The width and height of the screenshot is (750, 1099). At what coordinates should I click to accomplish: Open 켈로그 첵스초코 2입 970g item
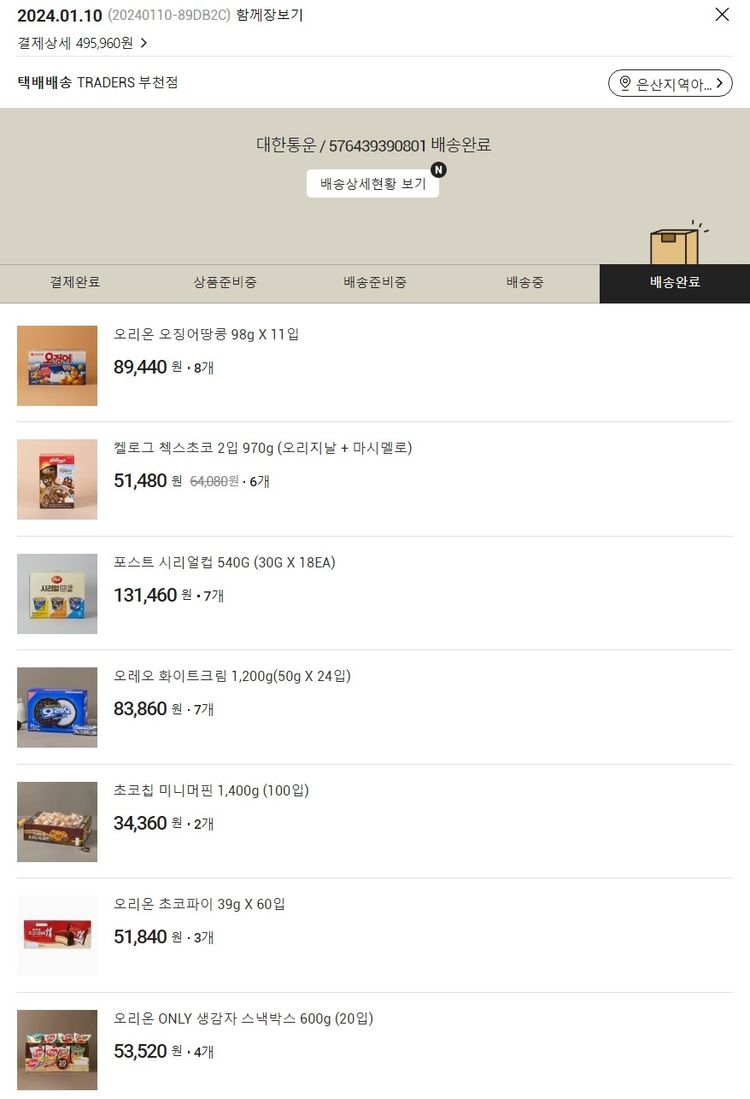tap(263, 448)
